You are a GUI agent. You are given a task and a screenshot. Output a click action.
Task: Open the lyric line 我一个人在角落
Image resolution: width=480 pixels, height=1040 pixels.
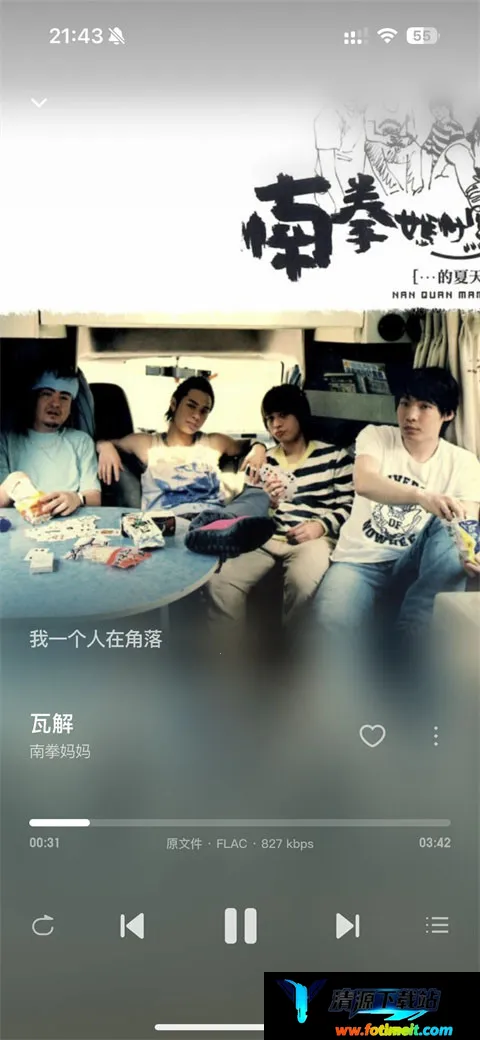coord(95,639)
